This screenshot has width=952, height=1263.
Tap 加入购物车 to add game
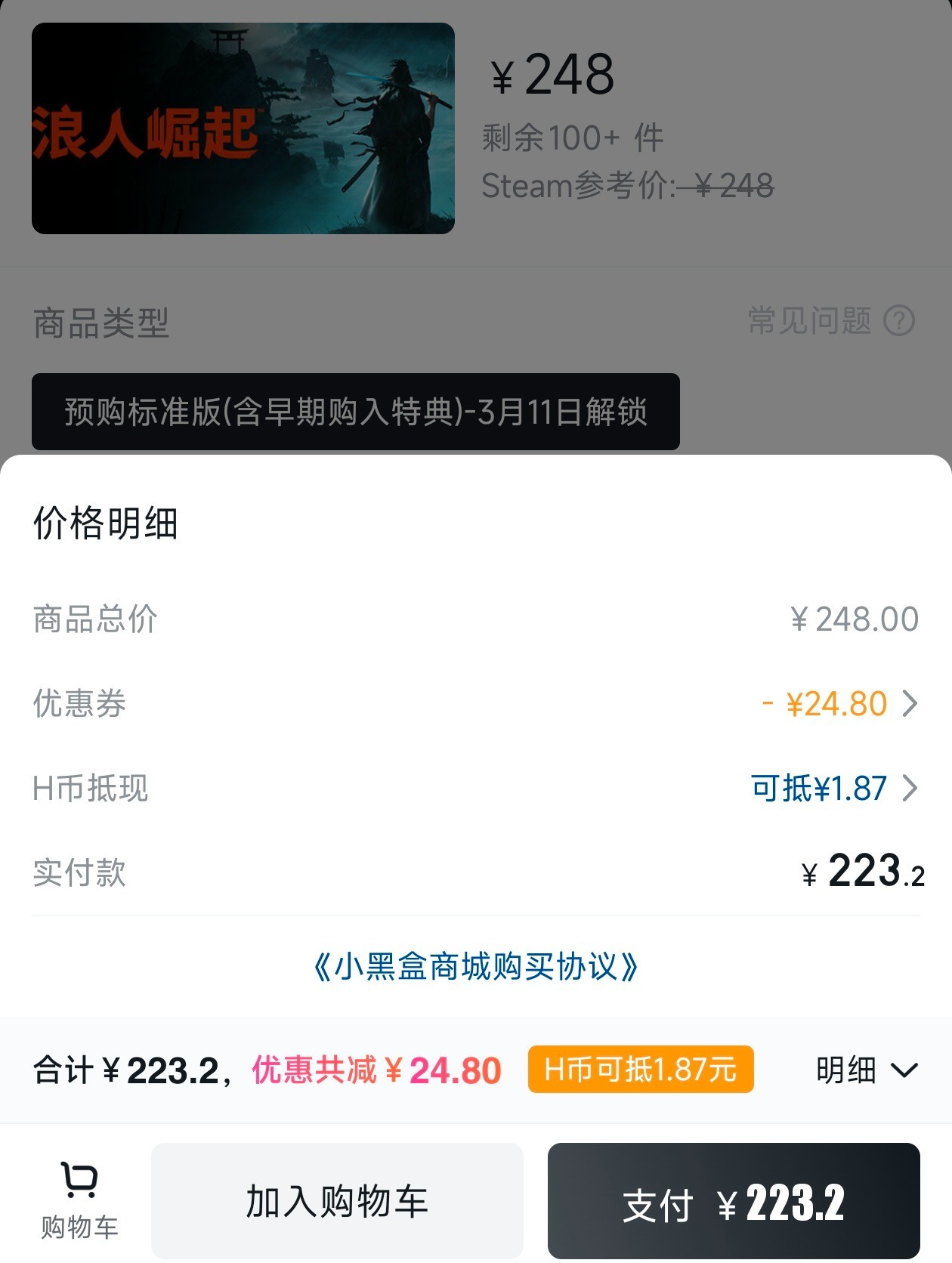coord(337,1201)
